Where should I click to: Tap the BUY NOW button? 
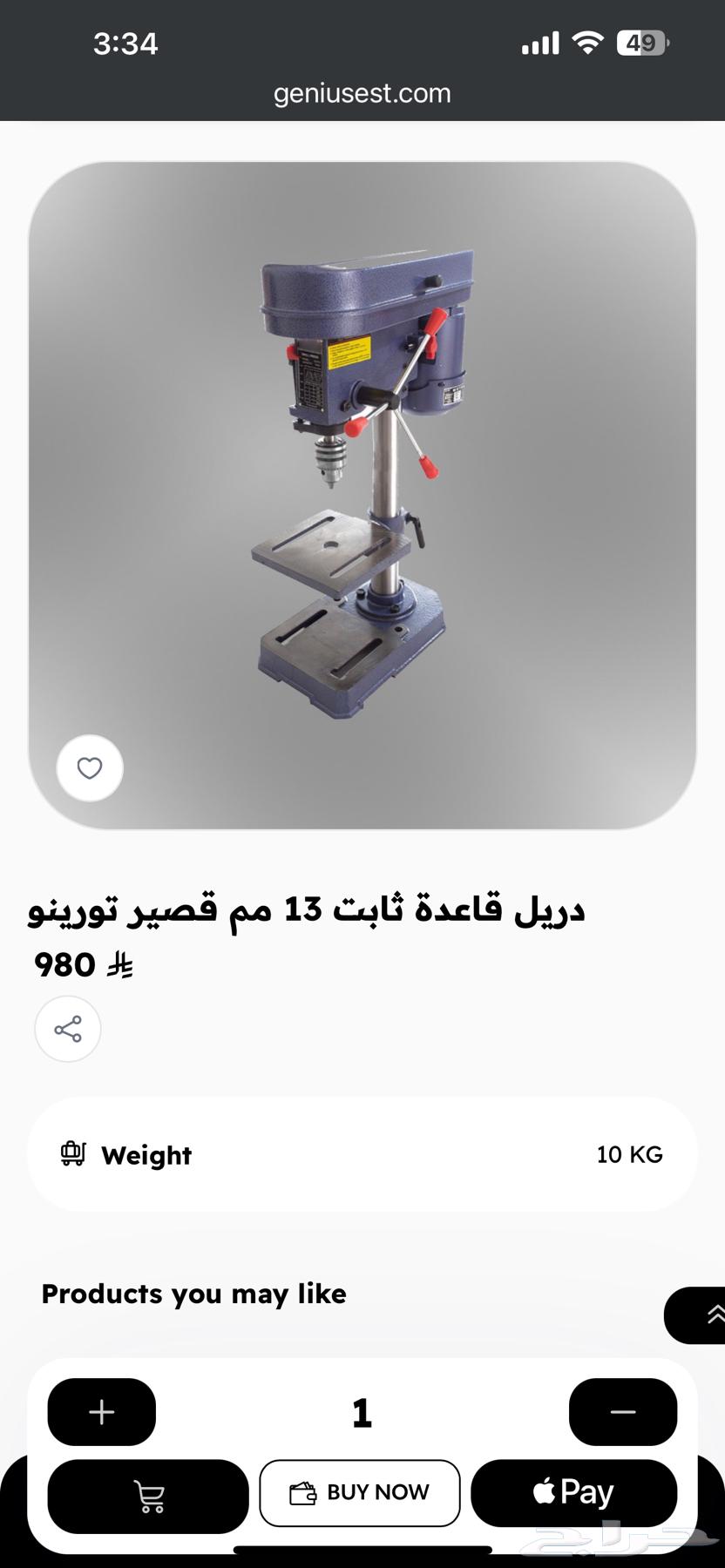click(360, 1491)
